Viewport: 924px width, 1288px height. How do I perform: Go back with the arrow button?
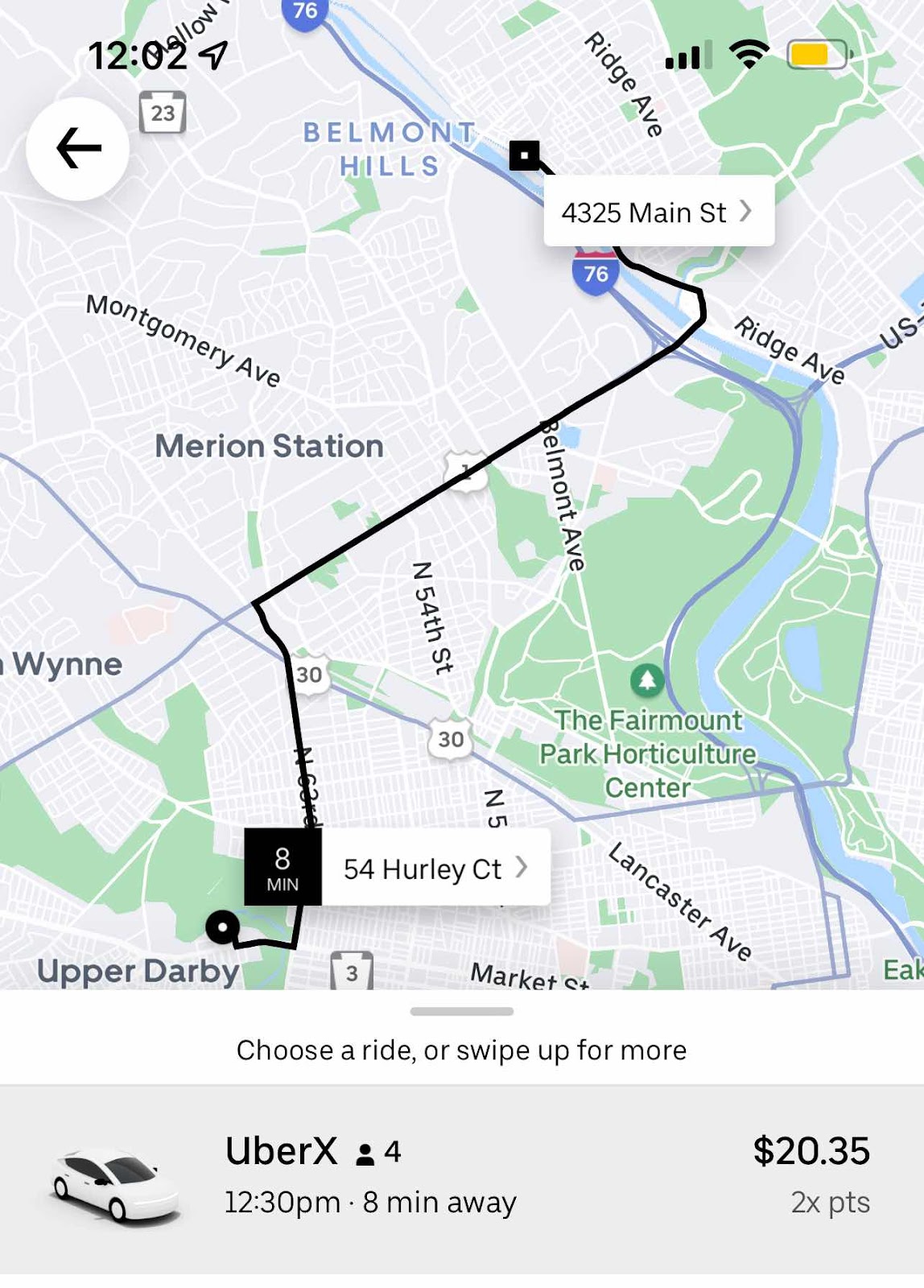tap(78, 149)
